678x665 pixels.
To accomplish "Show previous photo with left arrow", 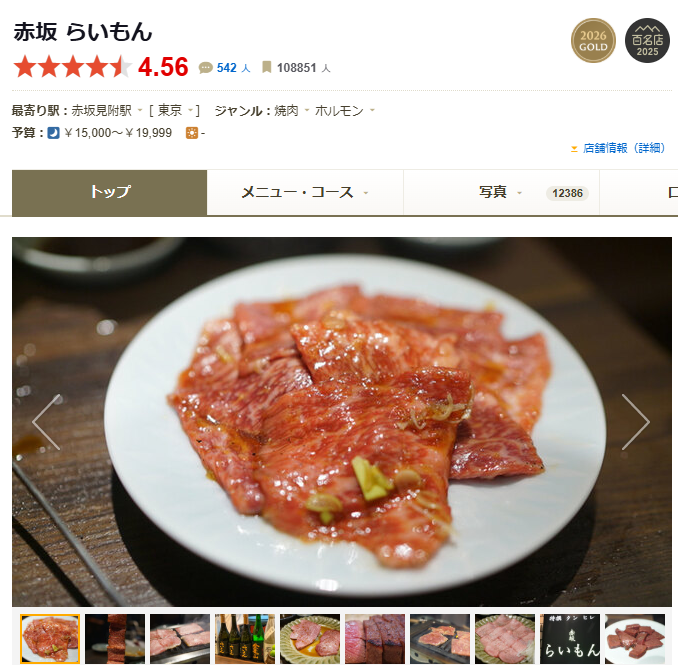I will click(46, 422).
